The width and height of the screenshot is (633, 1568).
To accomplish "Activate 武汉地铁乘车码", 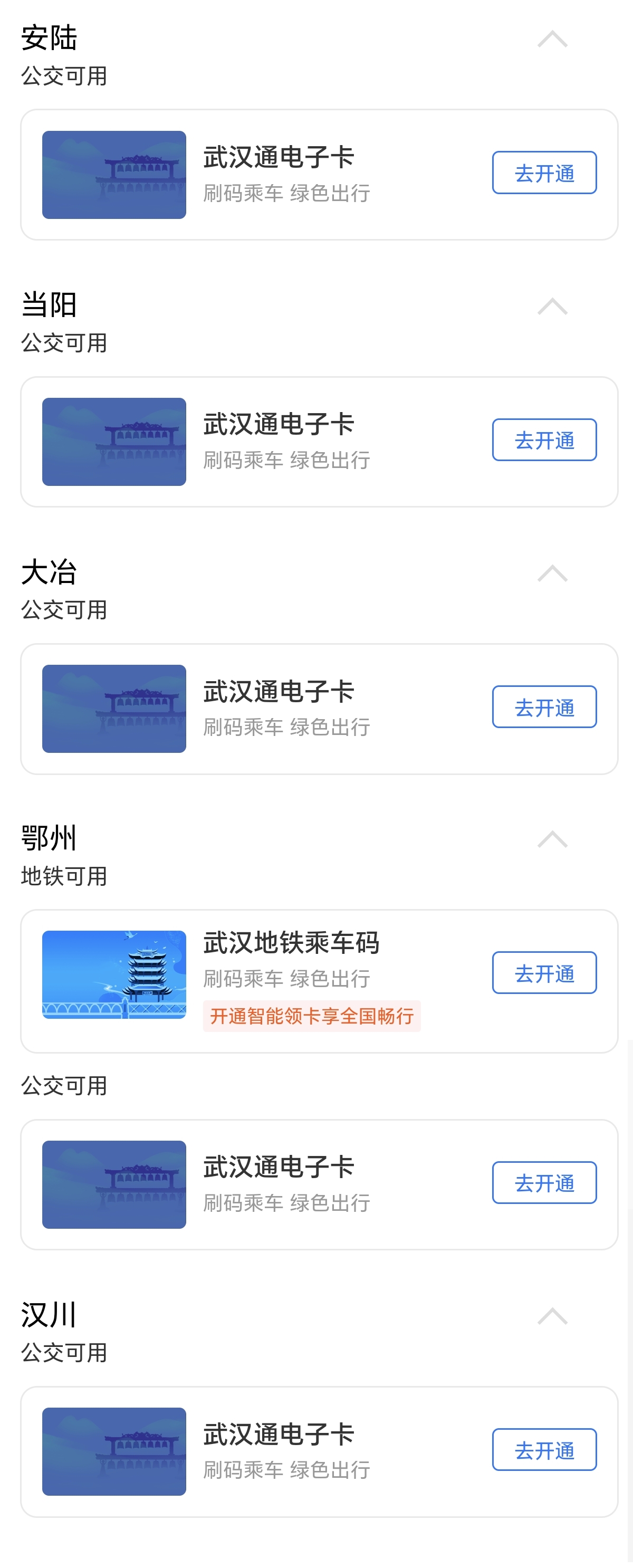I will [x=543, y=973].
